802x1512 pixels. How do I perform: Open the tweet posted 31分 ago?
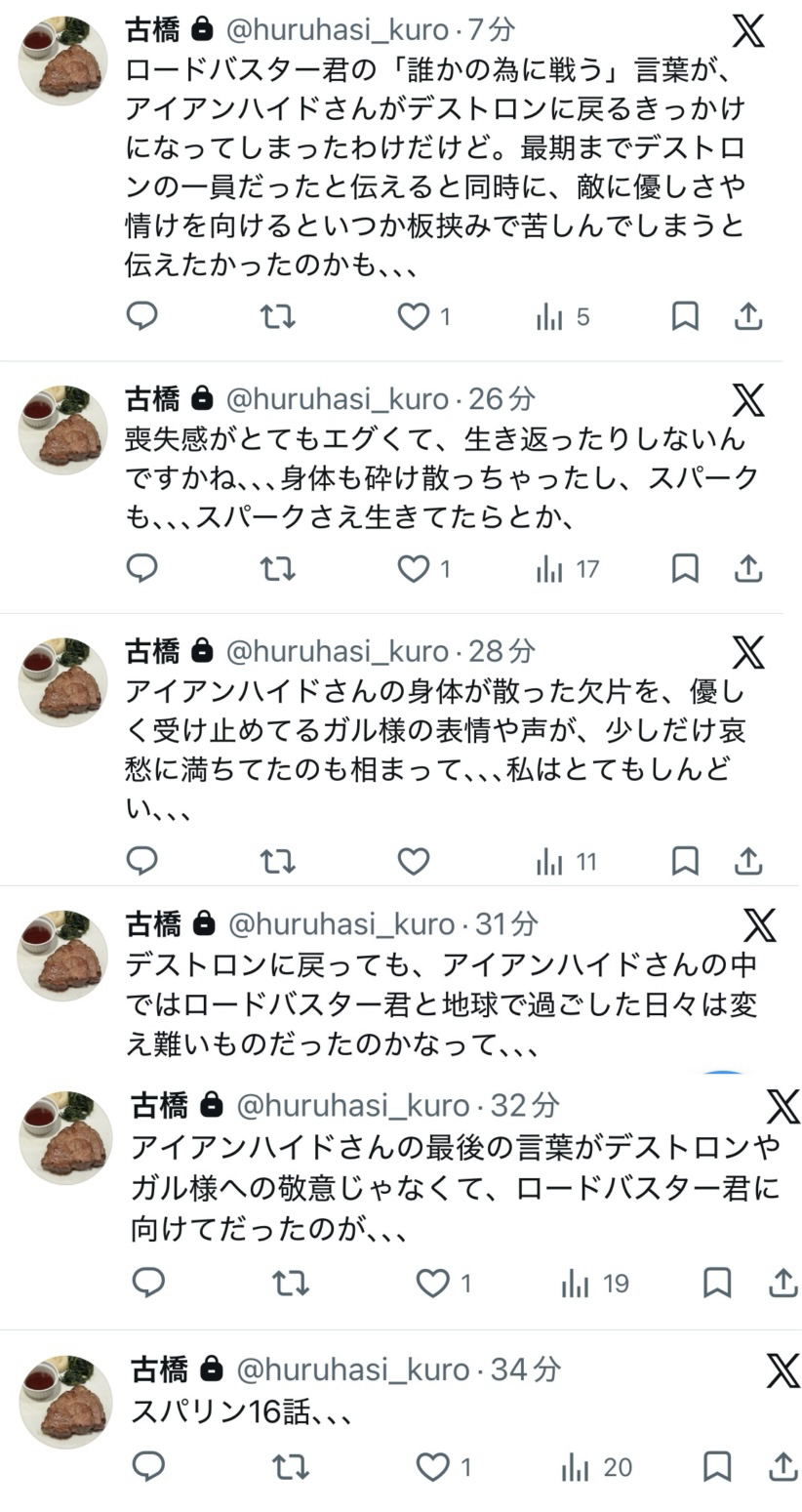[441, 1004]
